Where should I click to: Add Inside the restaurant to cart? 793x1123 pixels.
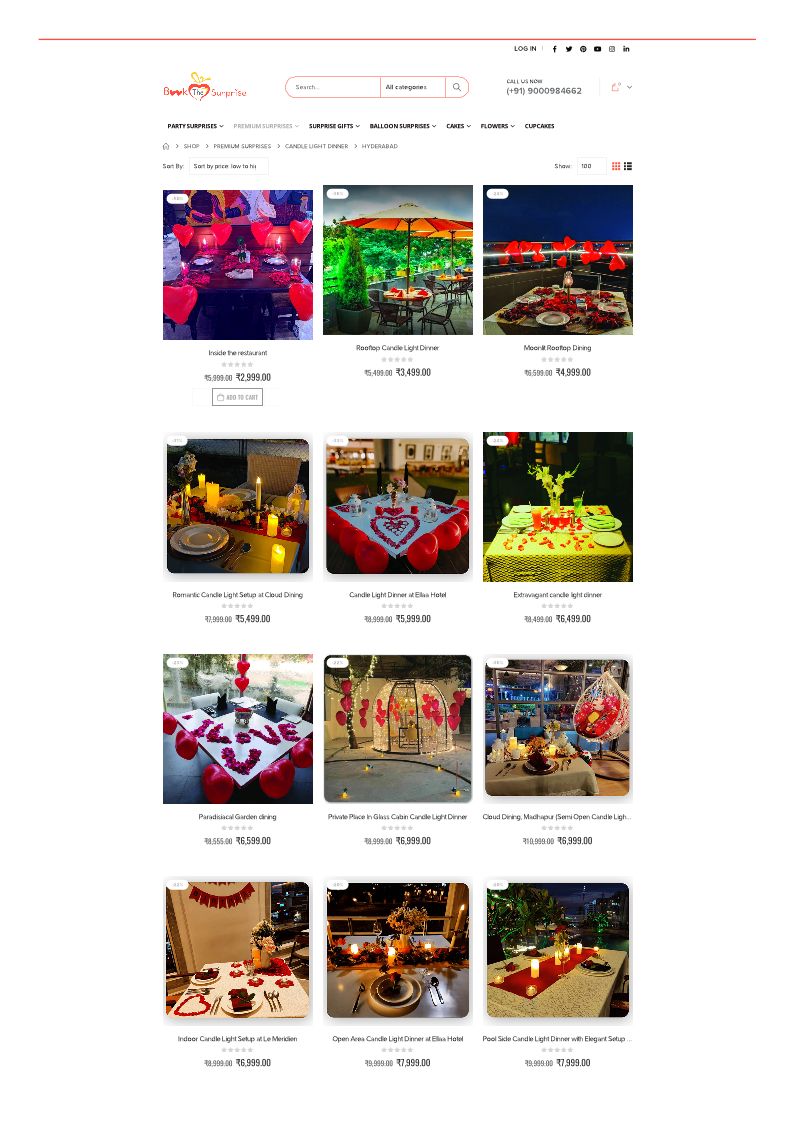pos(237,397)
